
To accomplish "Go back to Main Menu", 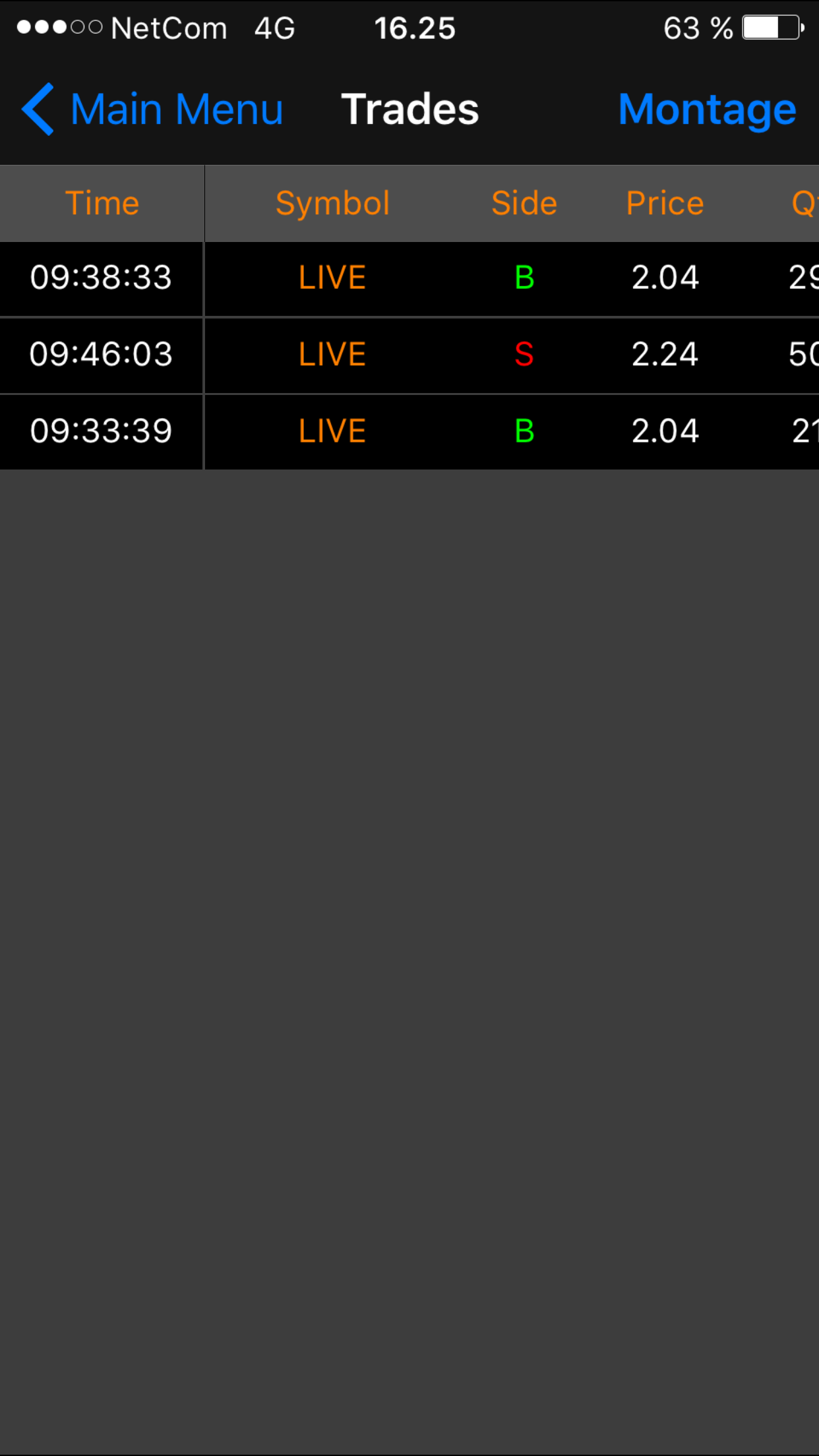I will click(x=153, y=109).
